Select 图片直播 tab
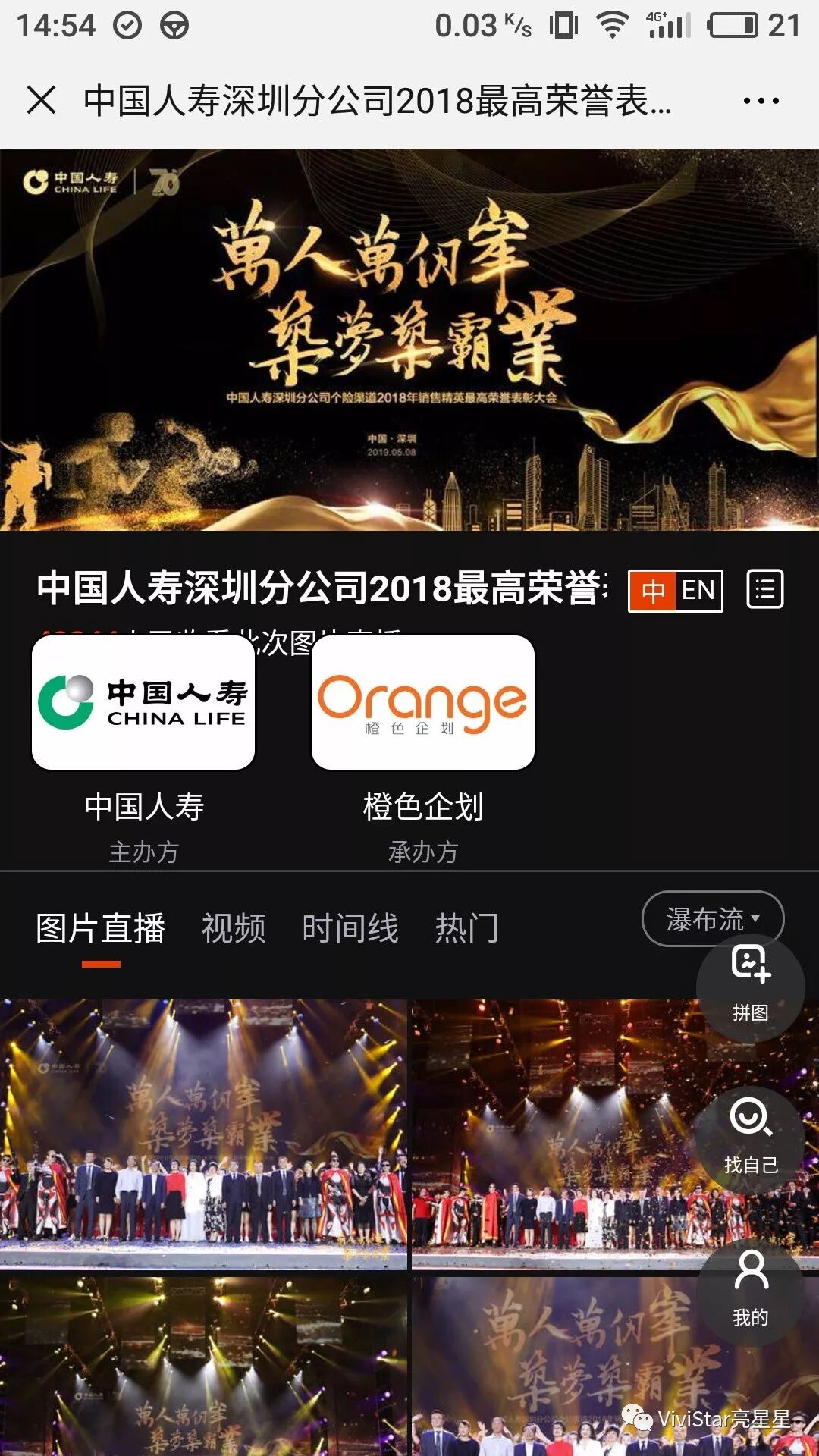Image resolution: width=819 pixels, height=1456 pixels. 101,928
